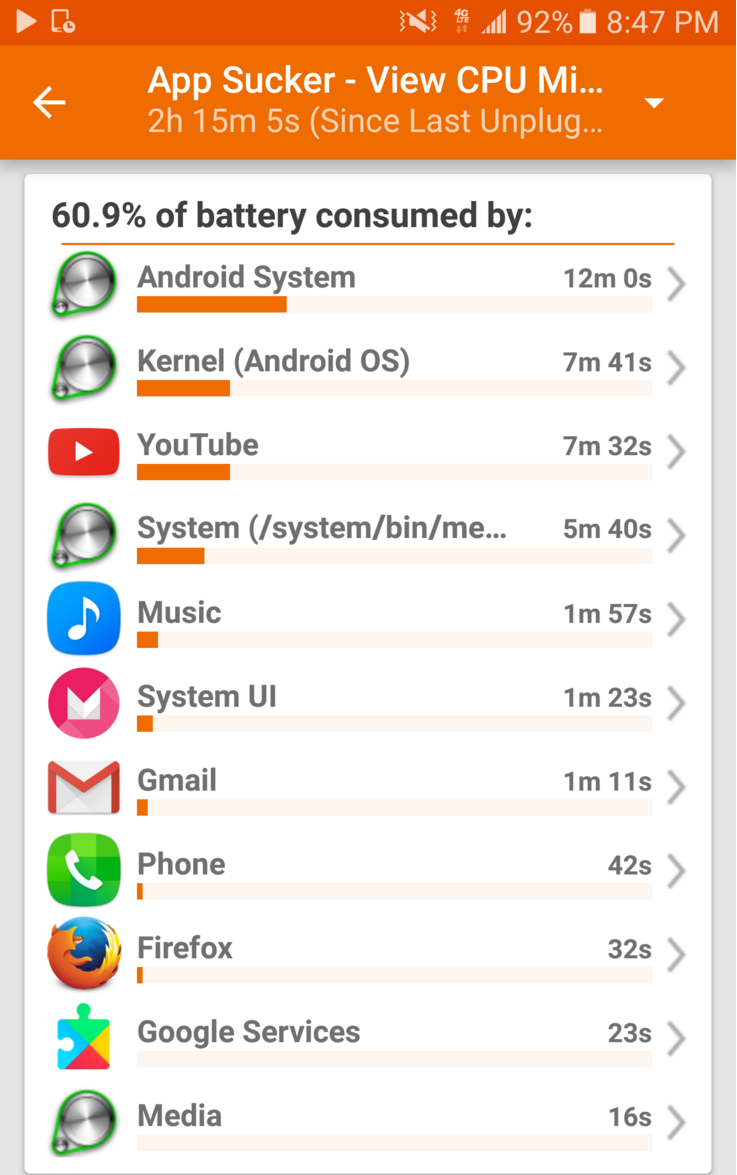Screen dimensions: 737x1175
Task: Show System UI usage details
Action: (x=368, y=705)
